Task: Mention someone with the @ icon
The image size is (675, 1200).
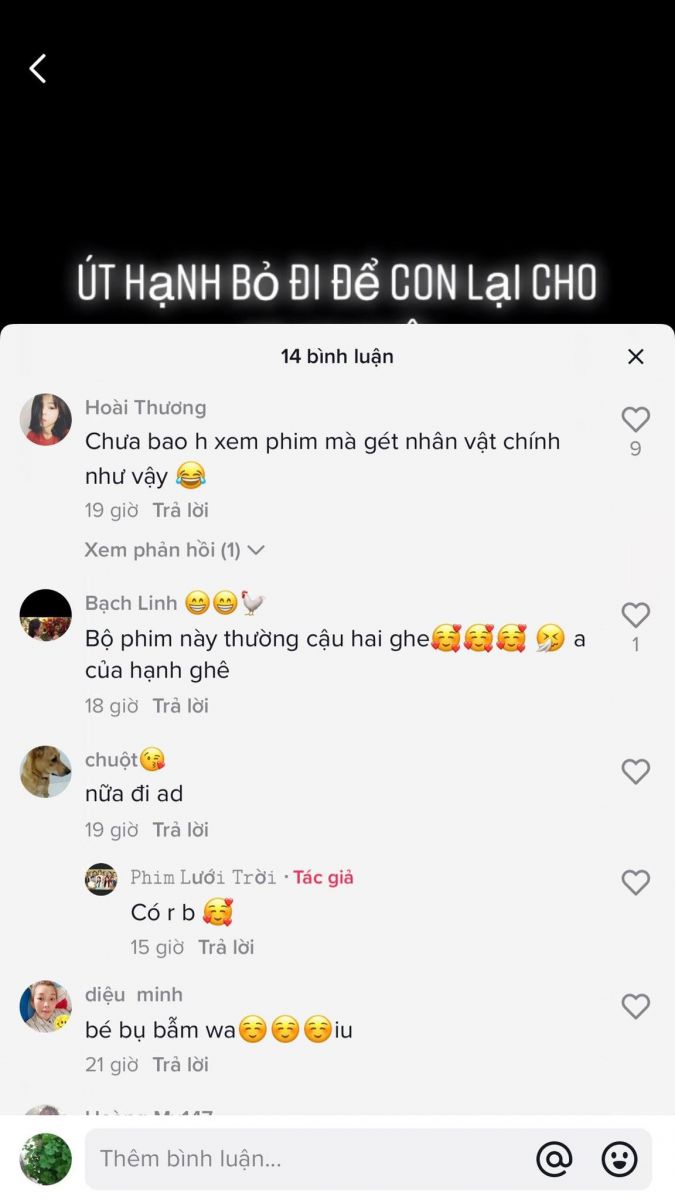Action: pyautogui.click(x=554, y=1159)
